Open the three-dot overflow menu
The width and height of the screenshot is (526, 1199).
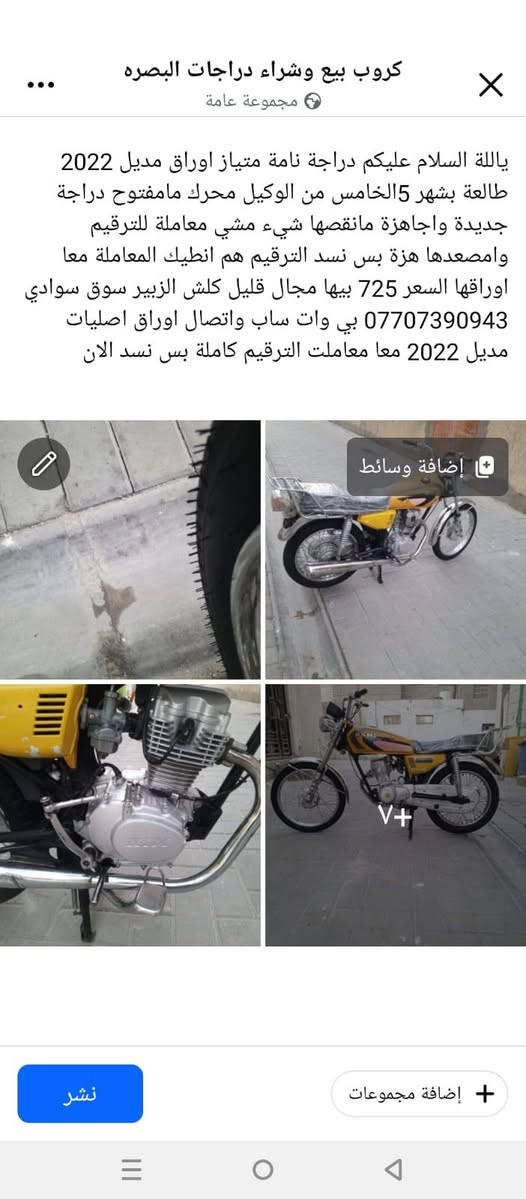click(x=41, y=85)
